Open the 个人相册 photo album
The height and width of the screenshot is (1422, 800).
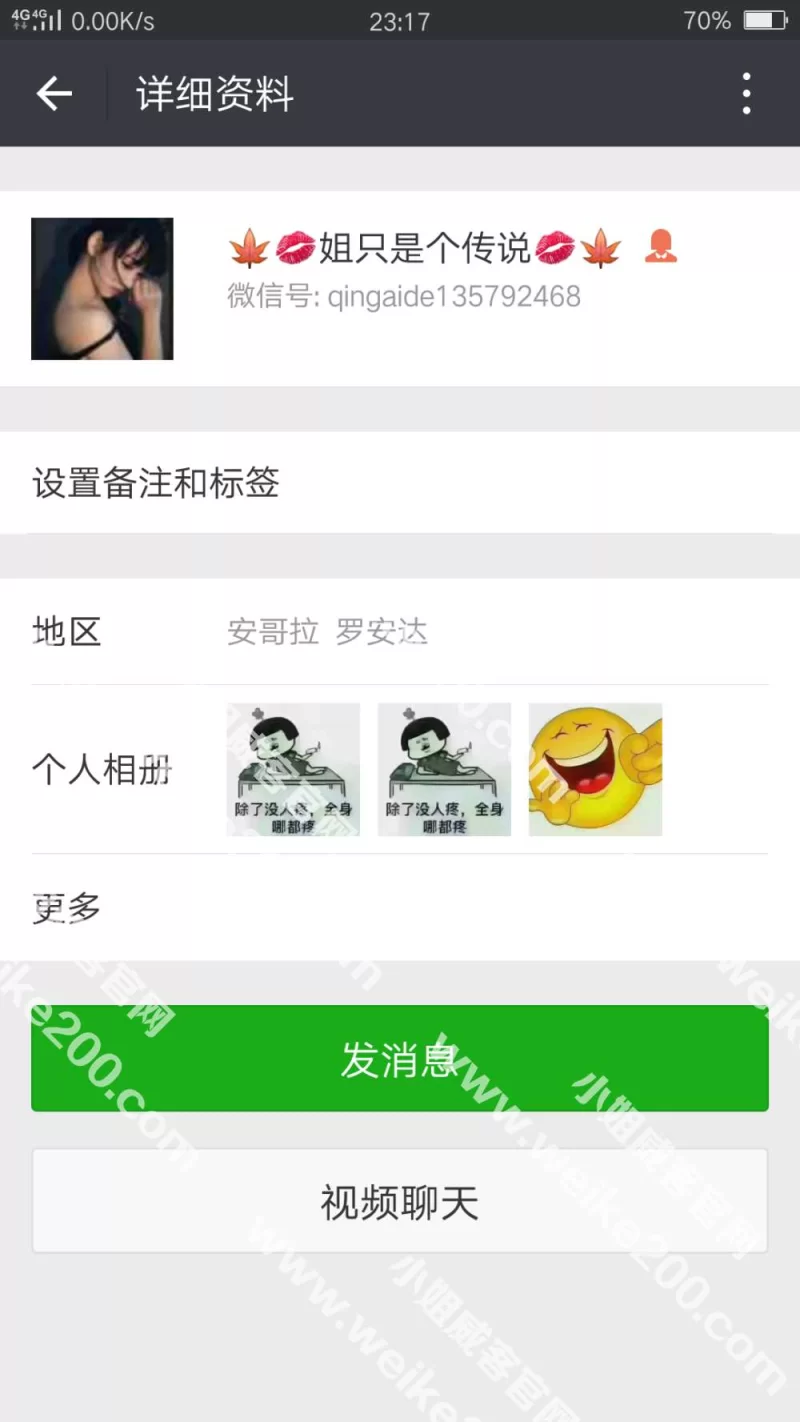tap(400, 770)
